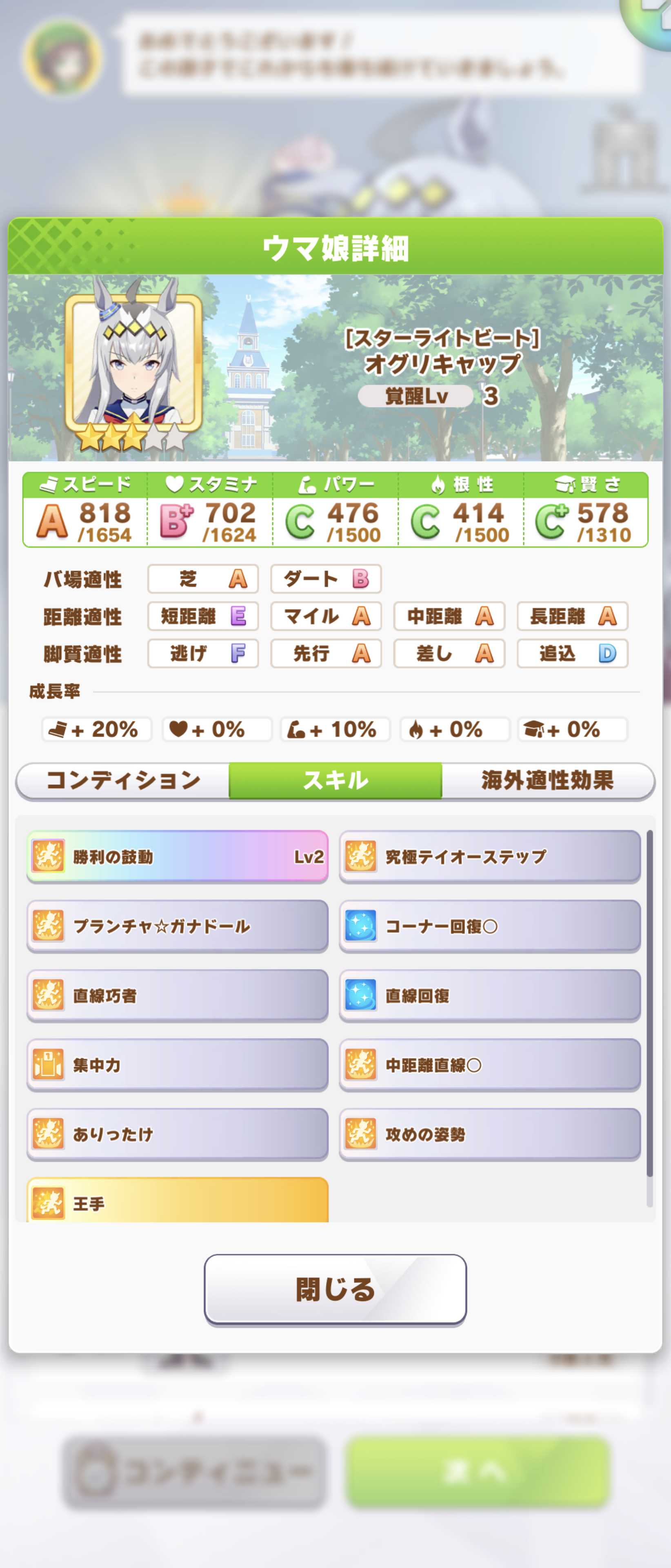
Task: View the 中距離直線○ skill info
Action: coord(490,1065)
